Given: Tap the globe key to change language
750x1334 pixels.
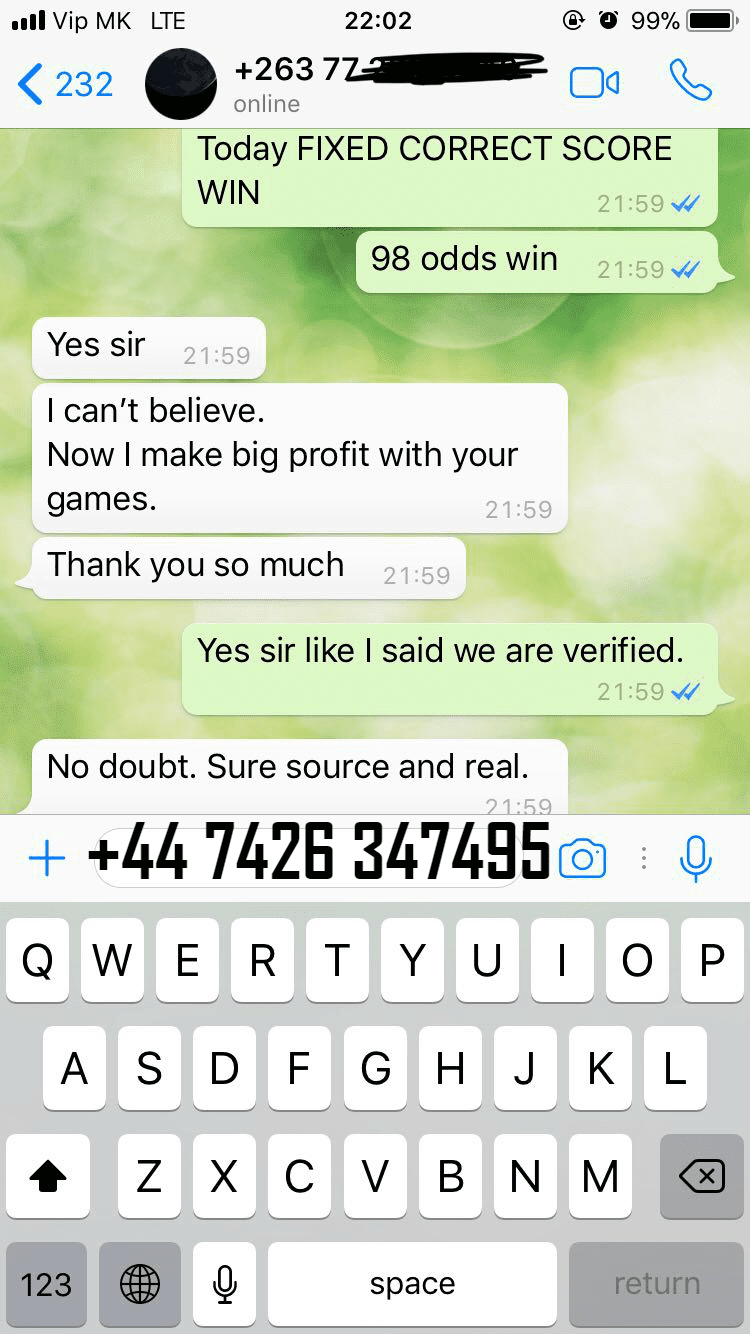Looking at the screenshot, I should tap(140, 1285).
